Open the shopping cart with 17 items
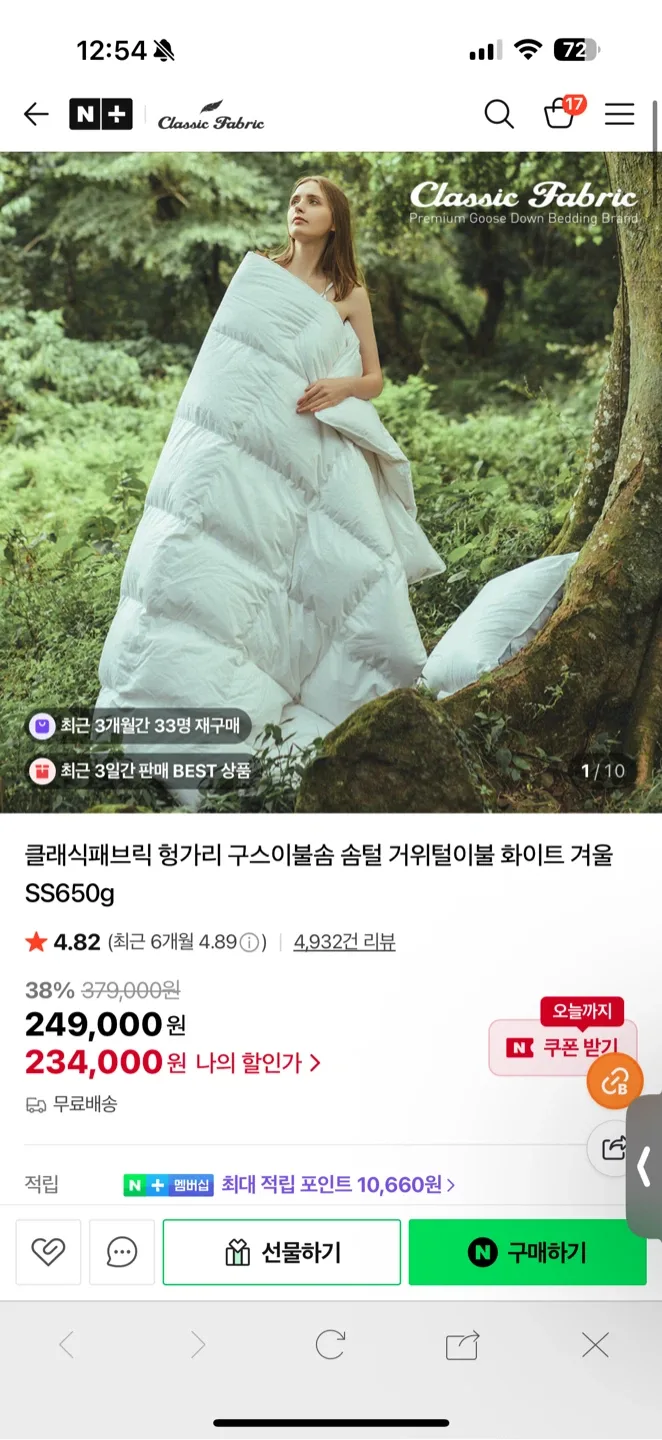 [560, 114]
